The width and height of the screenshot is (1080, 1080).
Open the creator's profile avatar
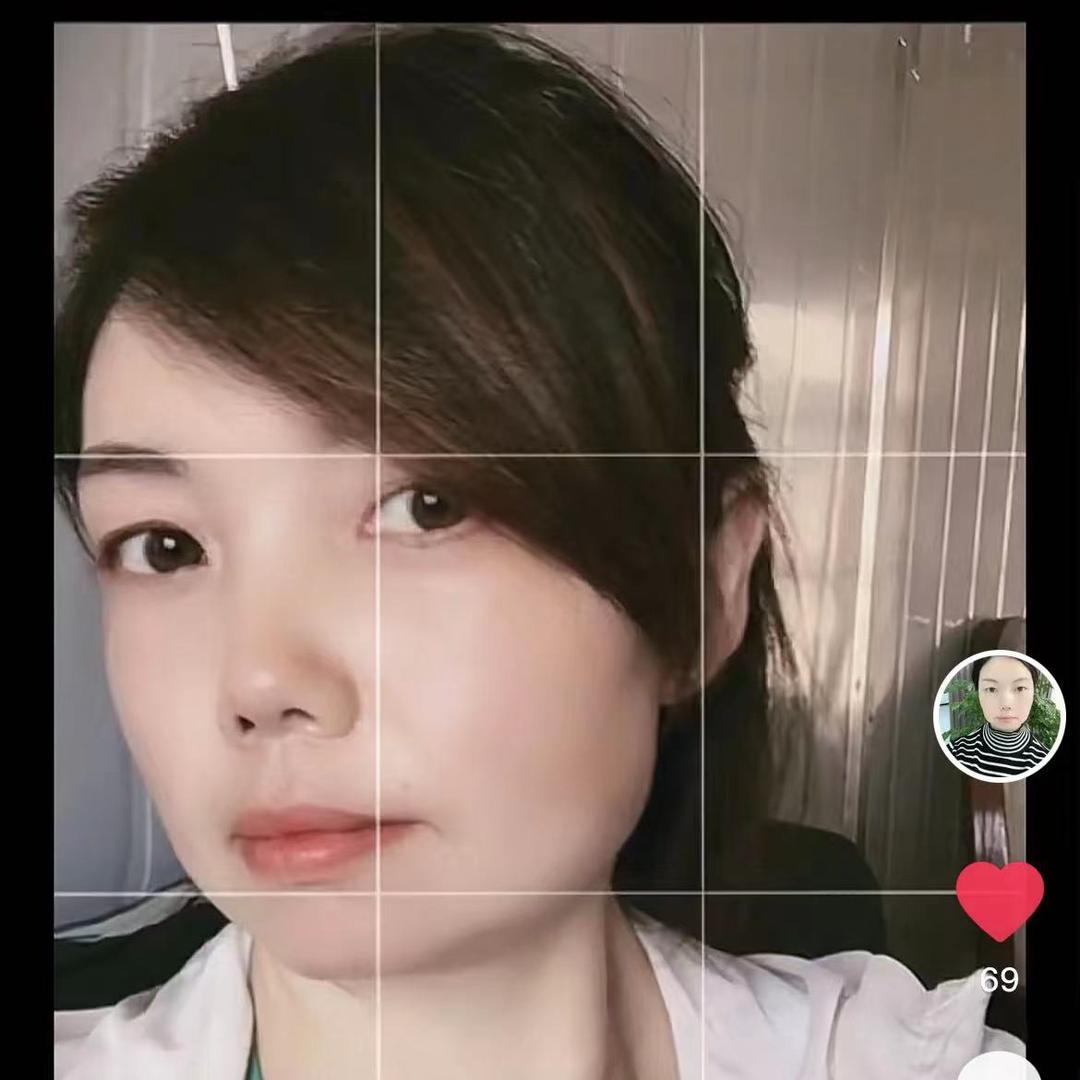click(999, 715)
